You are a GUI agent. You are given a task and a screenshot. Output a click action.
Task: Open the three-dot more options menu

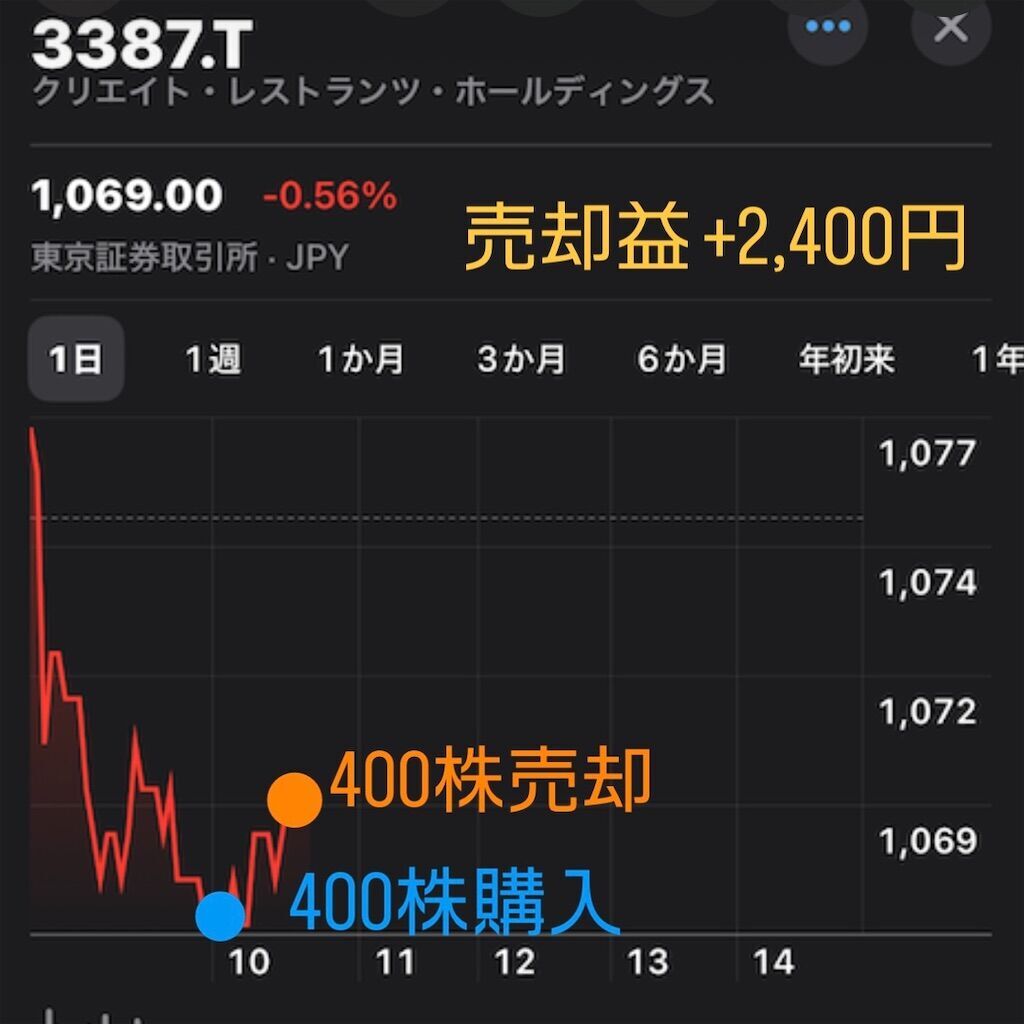827,28
